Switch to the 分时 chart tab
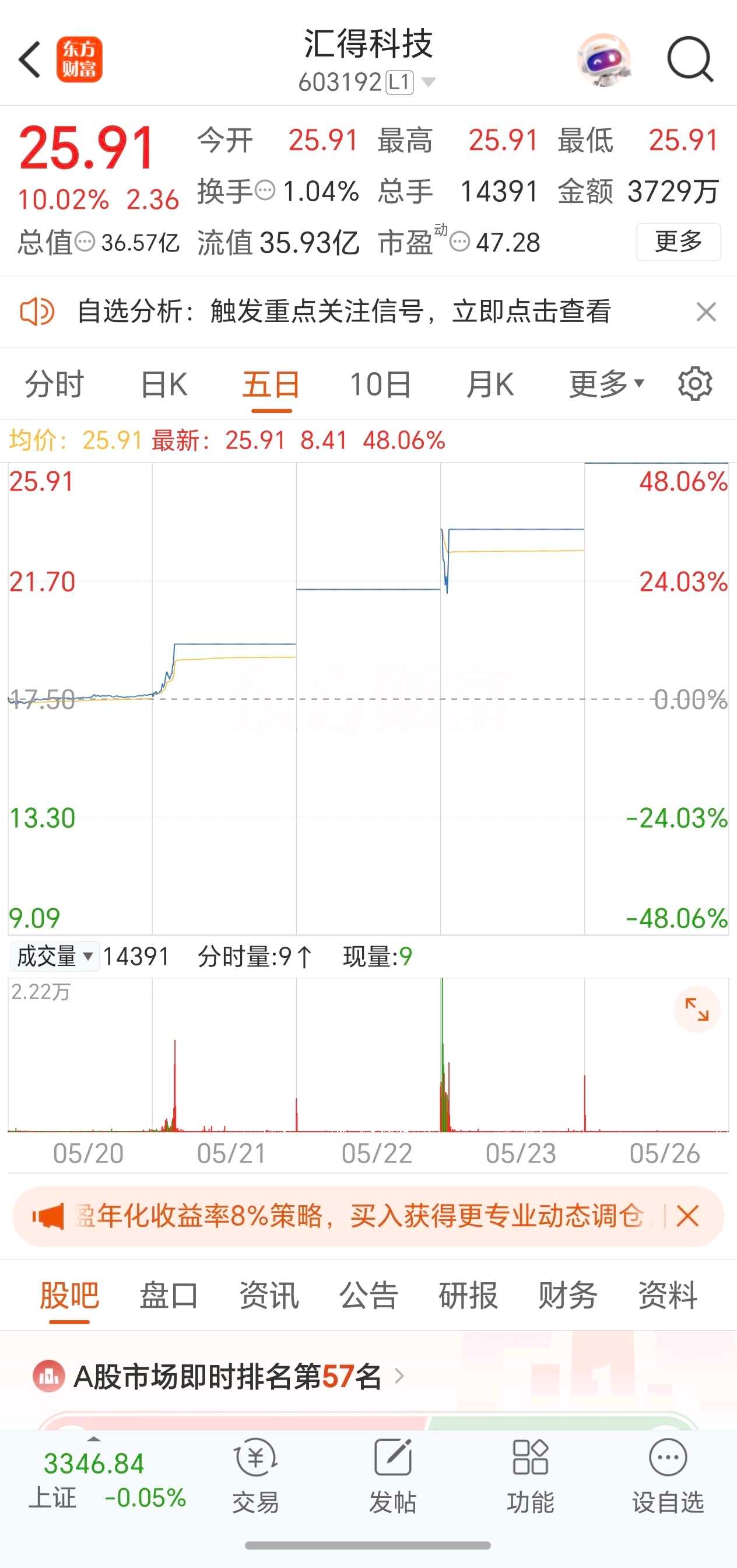The height and width of the screenshot is (1568, 737). 54,384
